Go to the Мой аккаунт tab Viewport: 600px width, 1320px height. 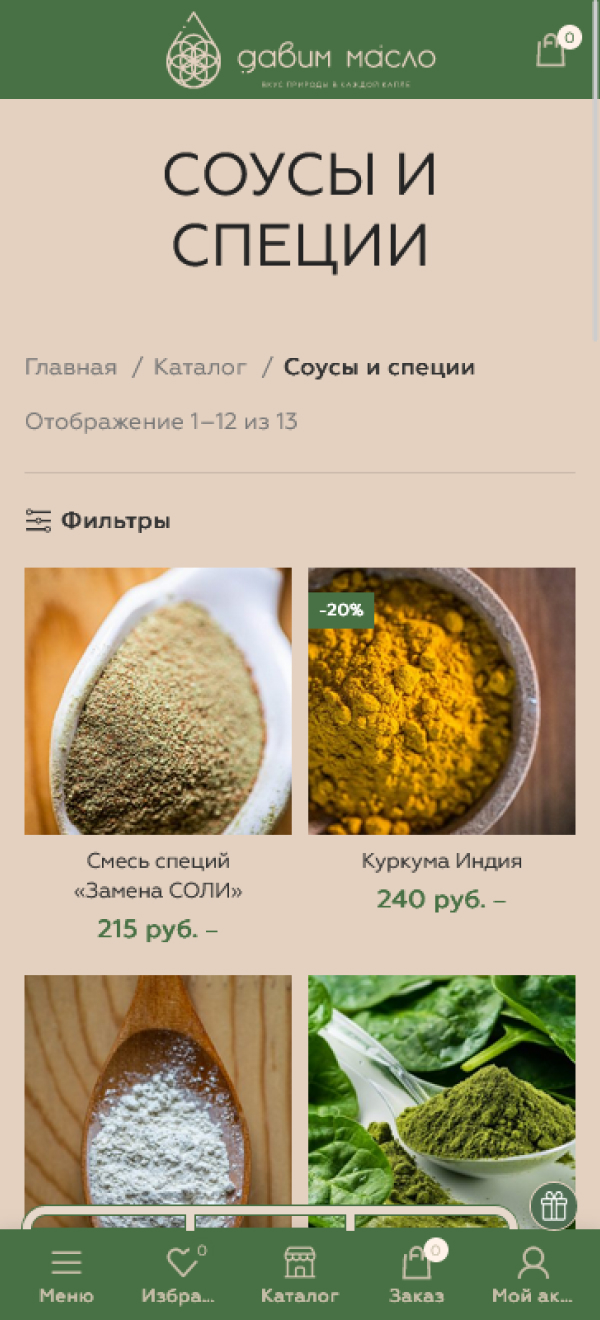pyautogui.click(x=533, y=1275)
